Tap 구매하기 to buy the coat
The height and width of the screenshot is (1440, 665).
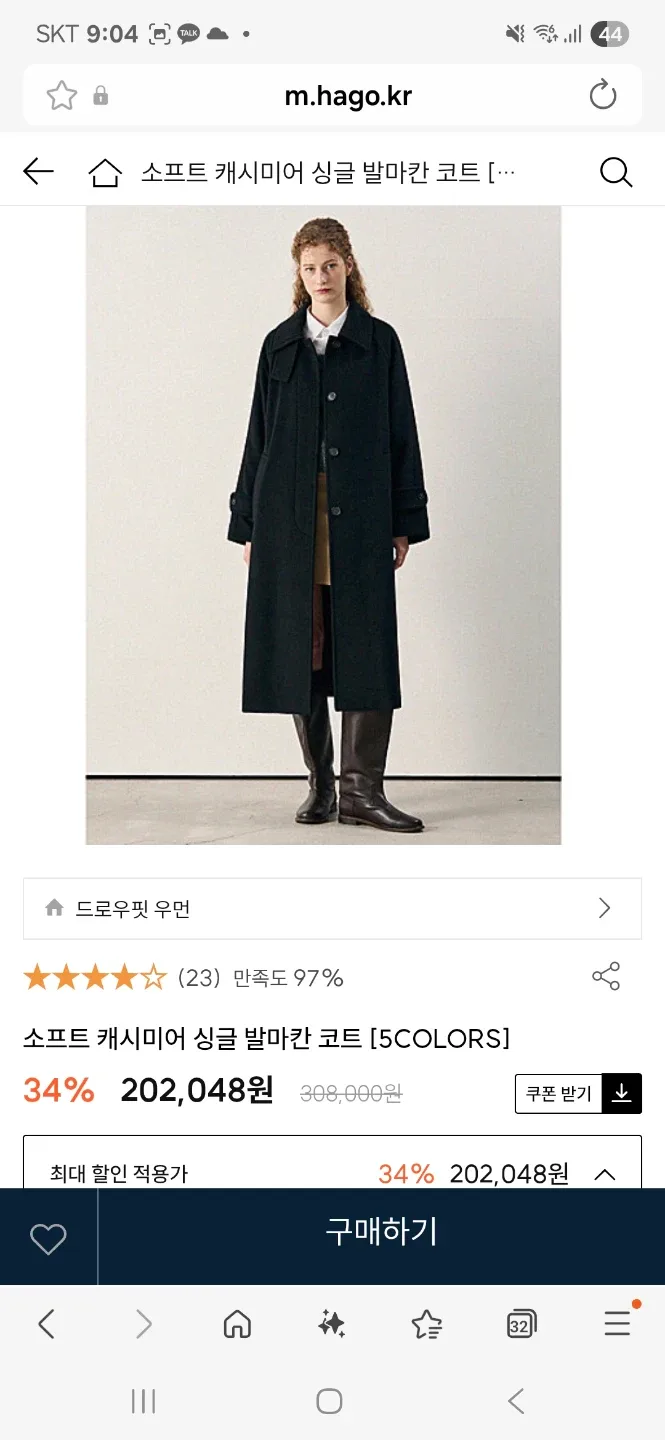click(381, 1232)
